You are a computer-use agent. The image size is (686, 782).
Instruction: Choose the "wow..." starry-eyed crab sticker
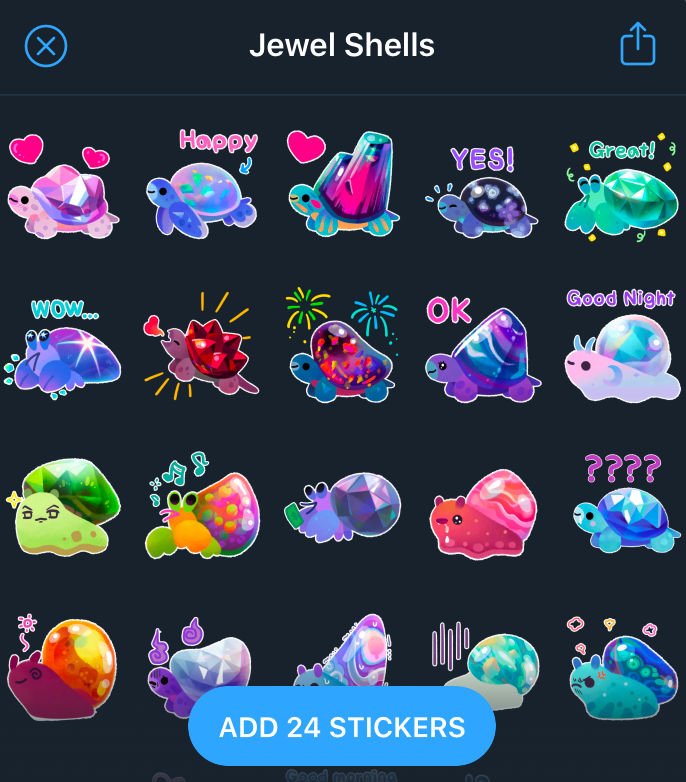[x=63, y=349]
